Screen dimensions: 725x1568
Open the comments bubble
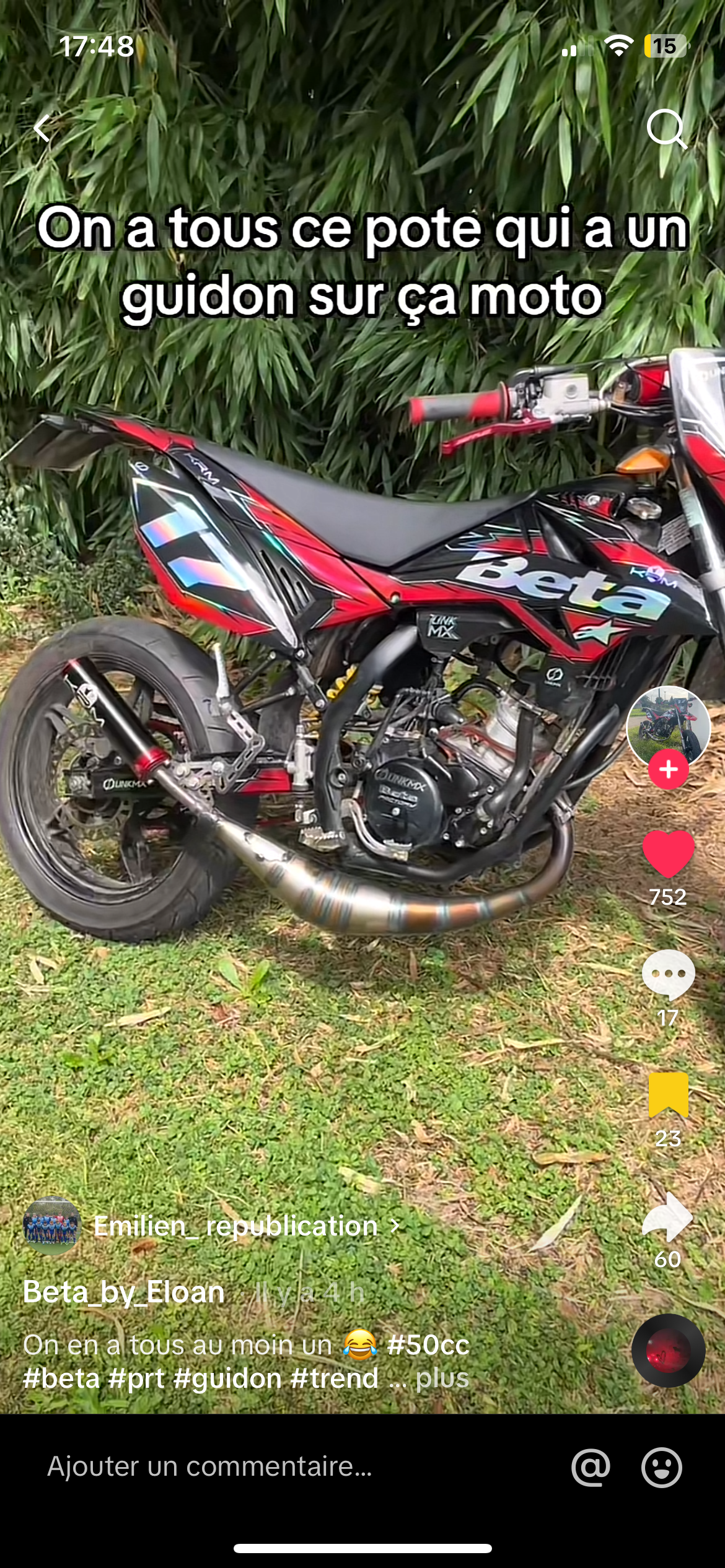[x=668, y=974]
